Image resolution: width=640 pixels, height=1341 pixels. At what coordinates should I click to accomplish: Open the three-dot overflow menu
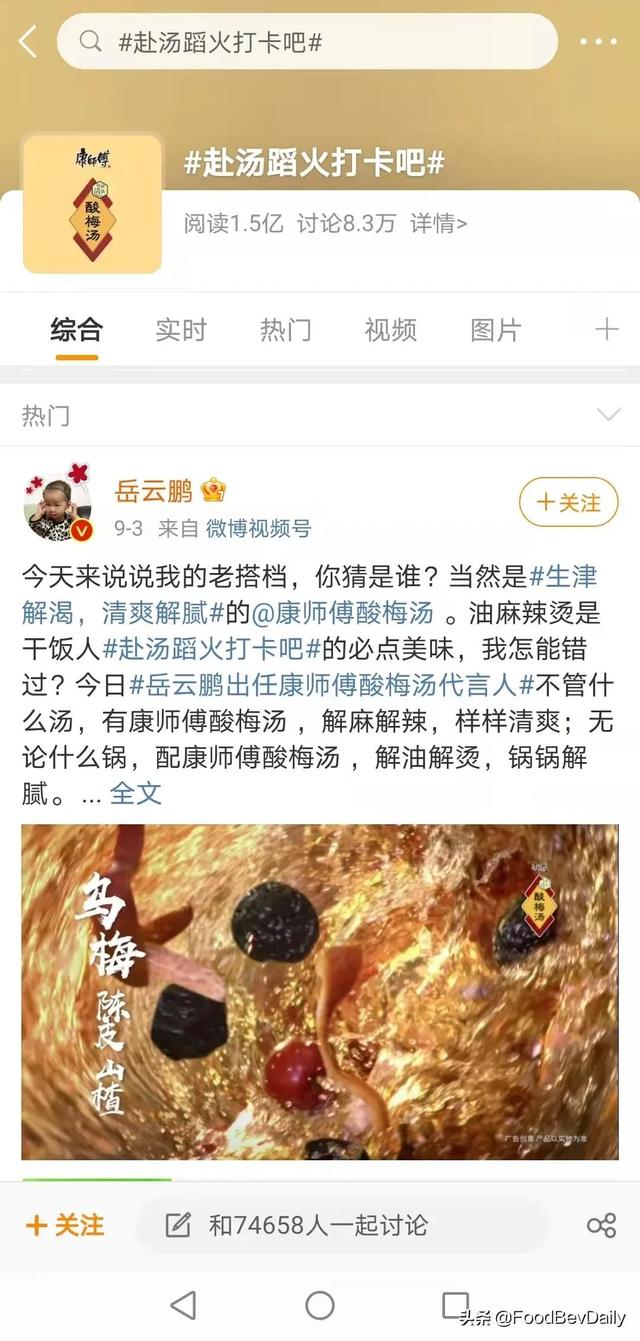click(x=598, y=42)
